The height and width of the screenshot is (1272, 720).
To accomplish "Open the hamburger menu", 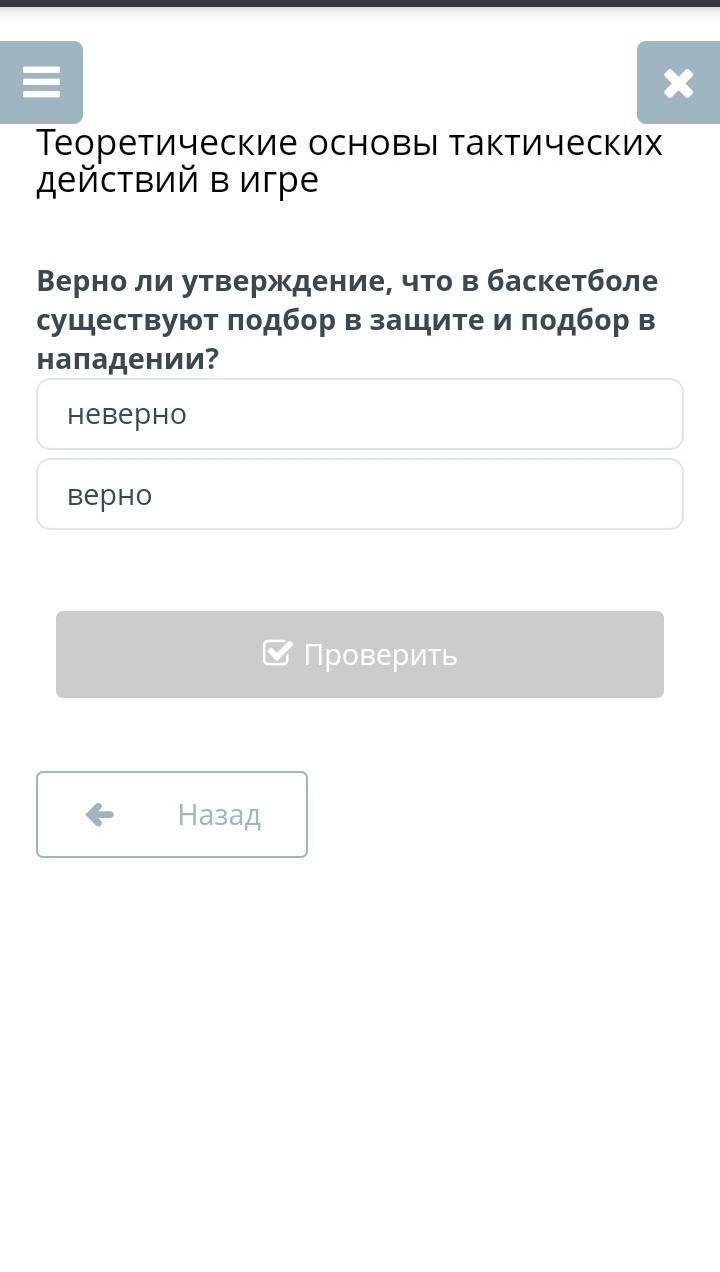I will click(41, 82).
